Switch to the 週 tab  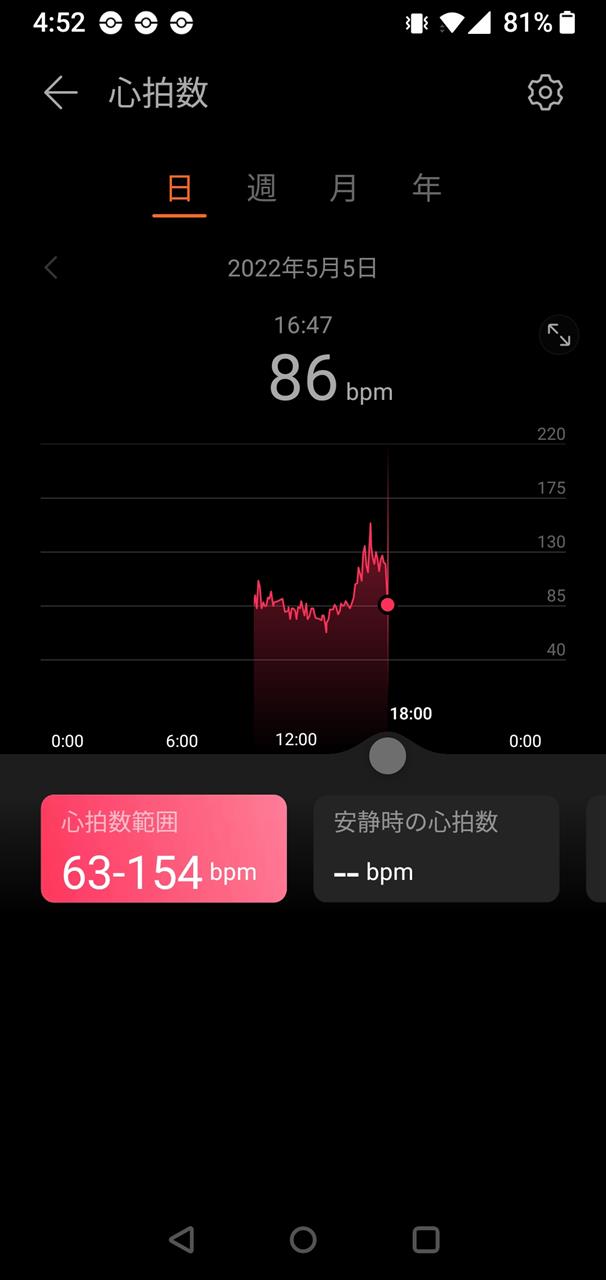(x=261, y=188)
